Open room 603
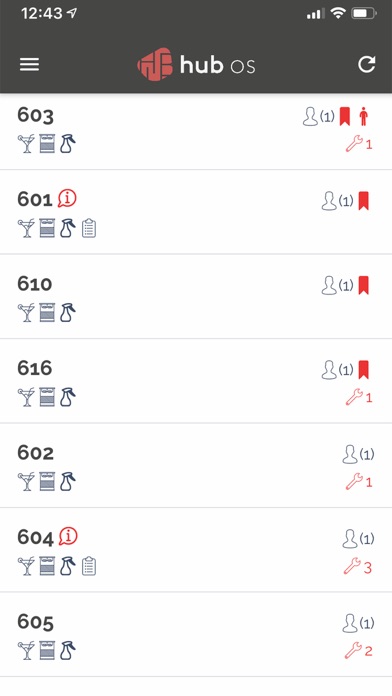Screen dimensions: 392x696 (x=196, y=131)
